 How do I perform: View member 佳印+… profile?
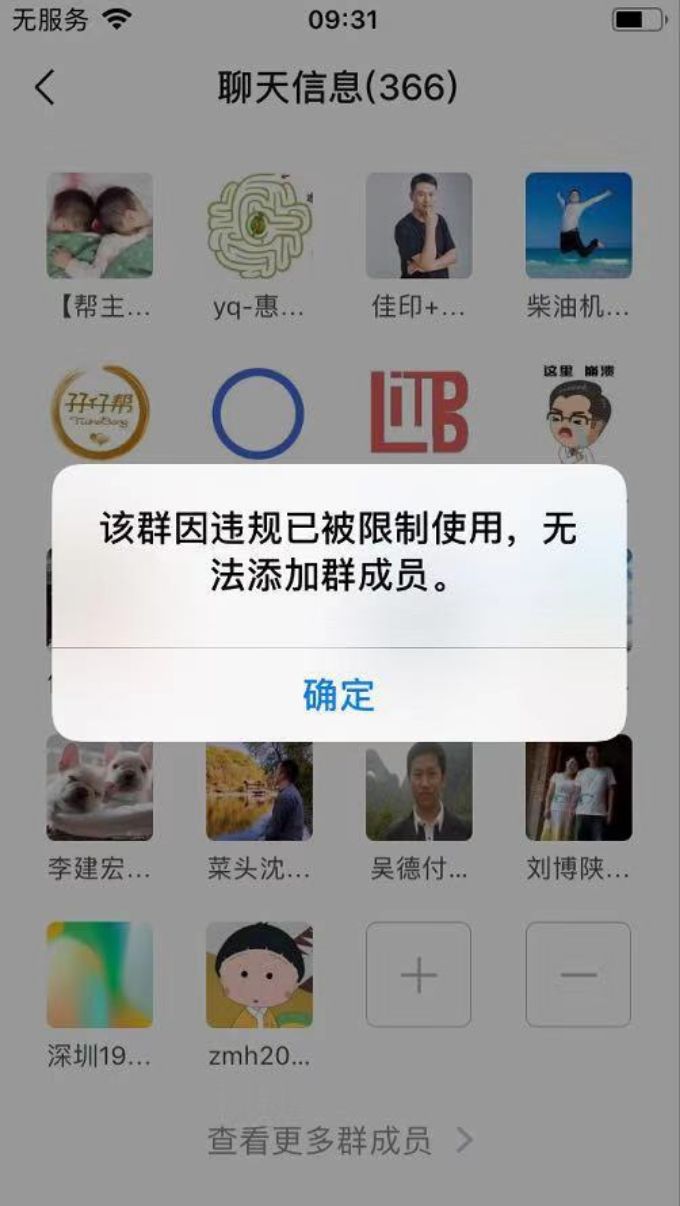point(419,226)
